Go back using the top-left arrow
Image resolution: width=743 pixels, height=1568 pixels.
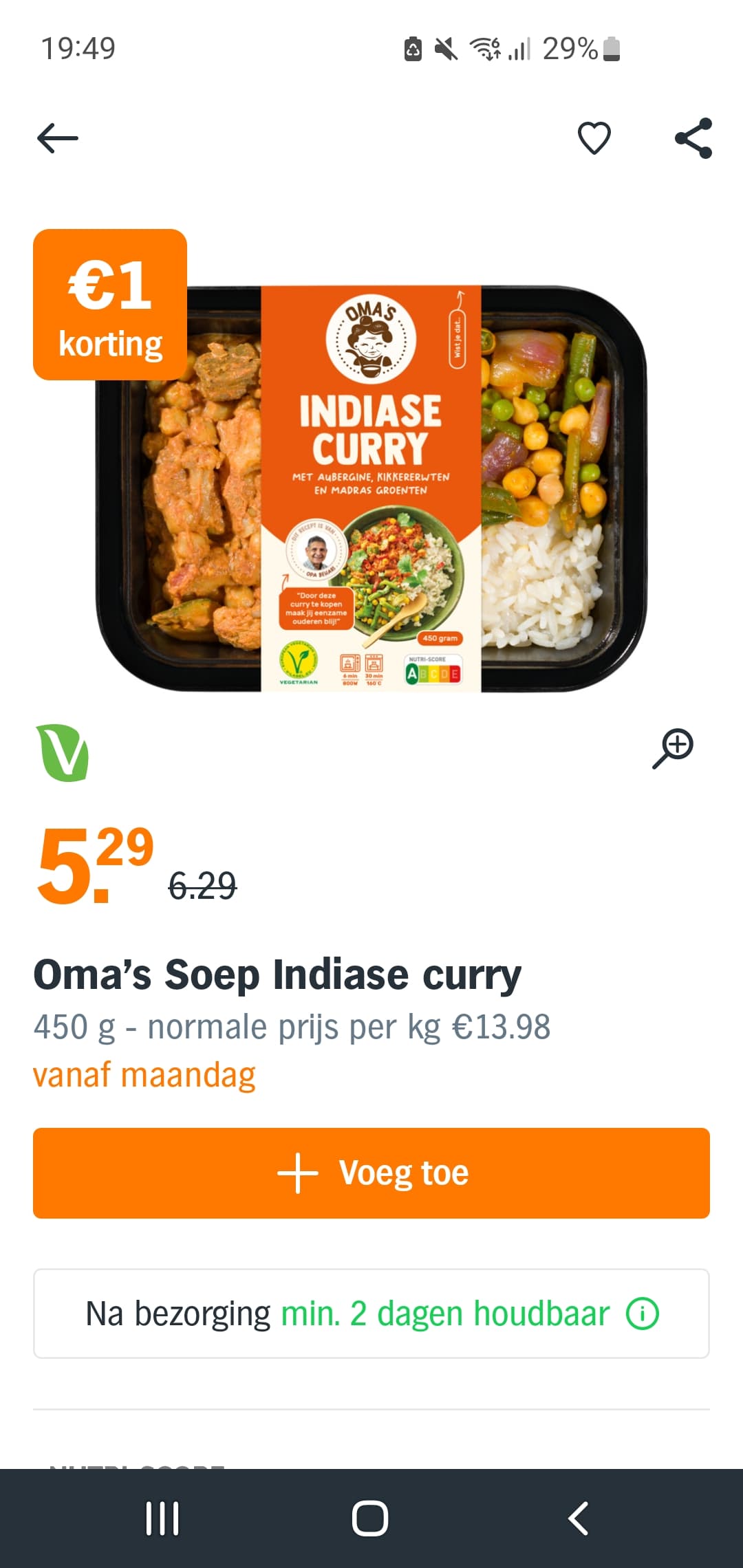[x=58, y=138]
